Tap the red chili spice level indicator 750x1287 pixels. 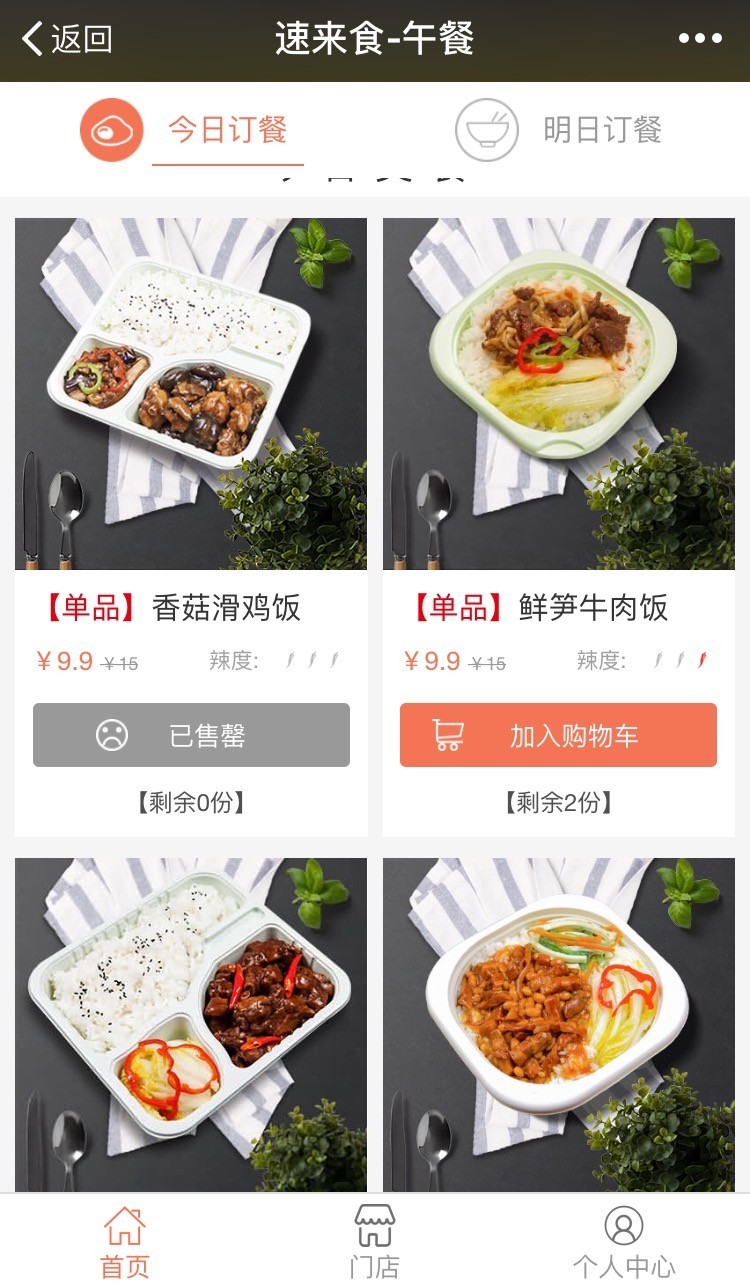coord(701,660)
